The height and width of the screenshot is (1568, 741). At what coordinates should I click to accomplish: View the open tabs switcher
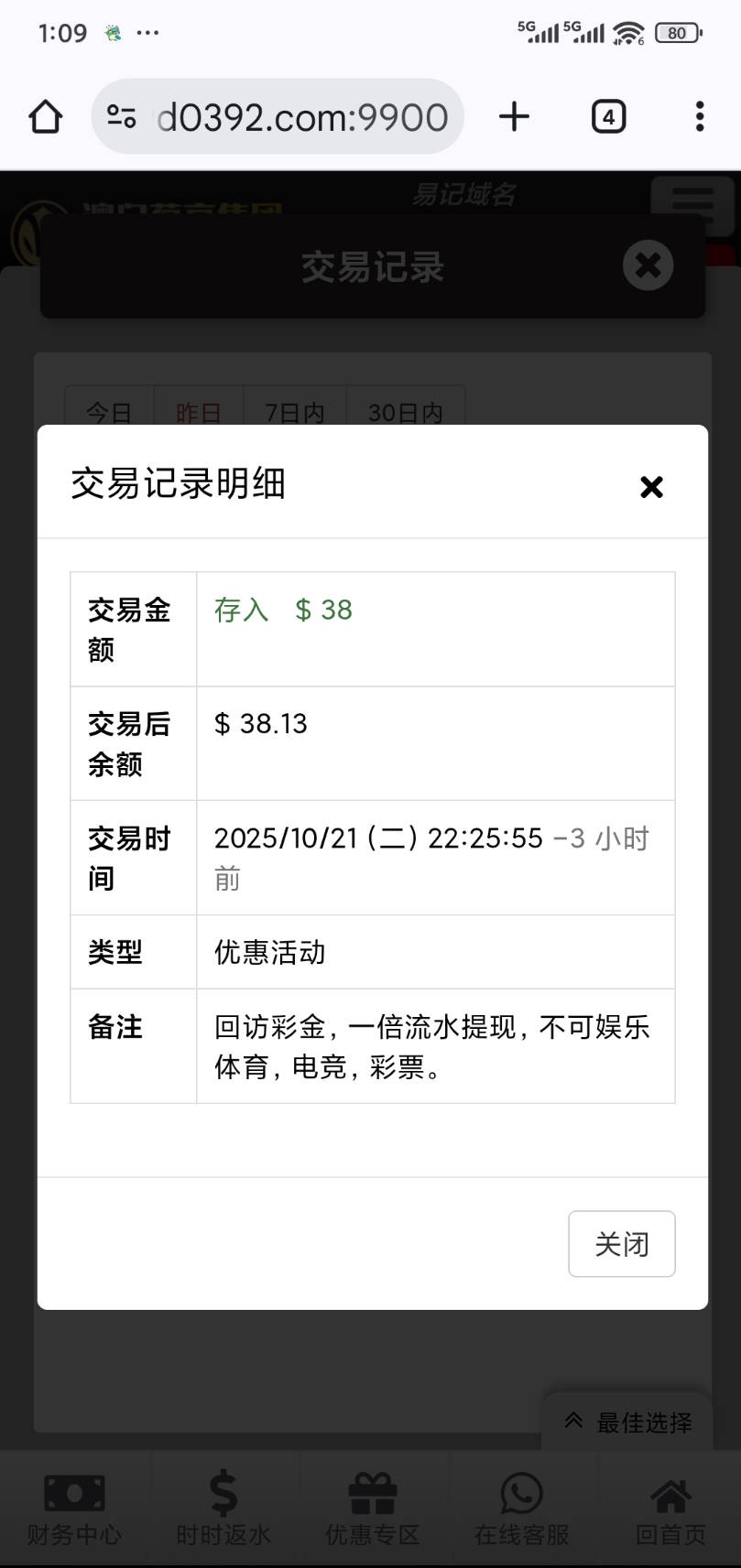(x=608, y=117)
